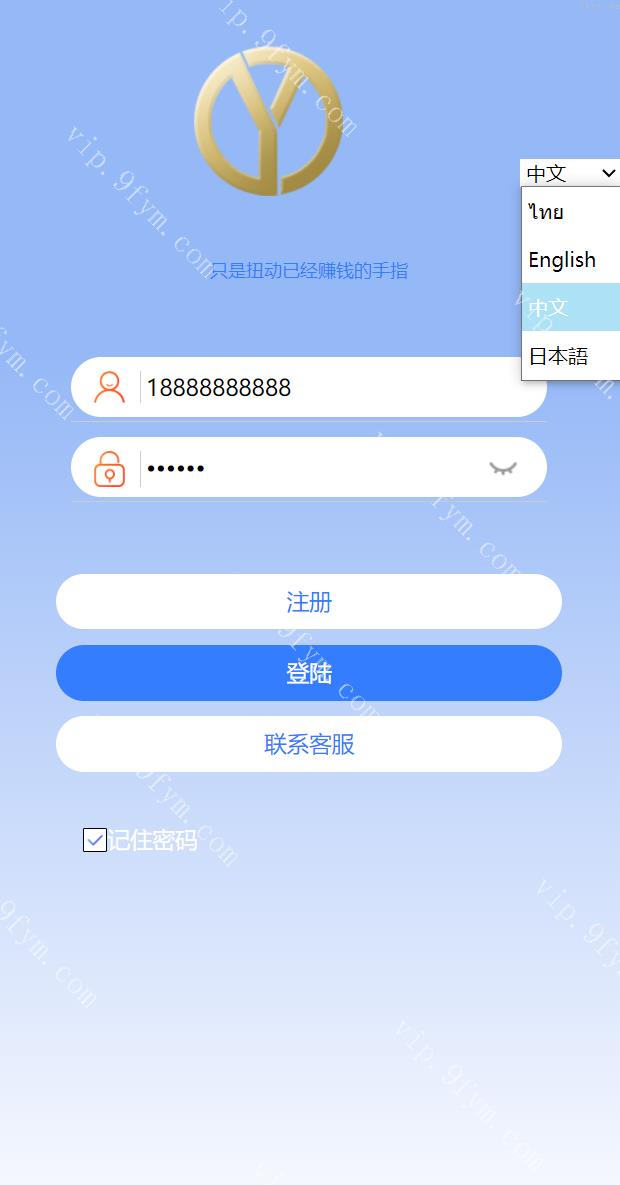Tap the phone number input field
Screen dimensions: 620x1185
click(x=330, y=387)
